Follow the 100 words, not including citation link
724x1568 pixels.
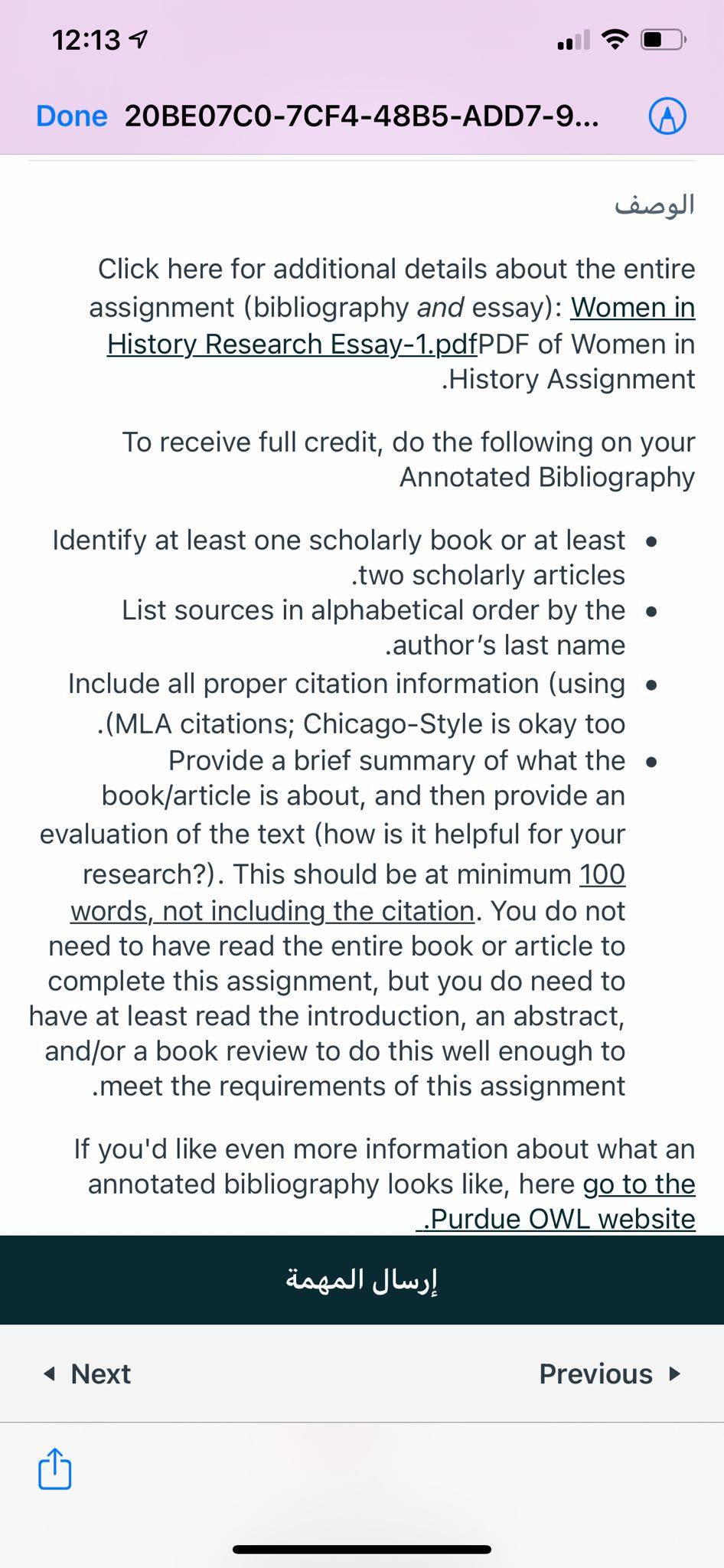click(348, 892)
